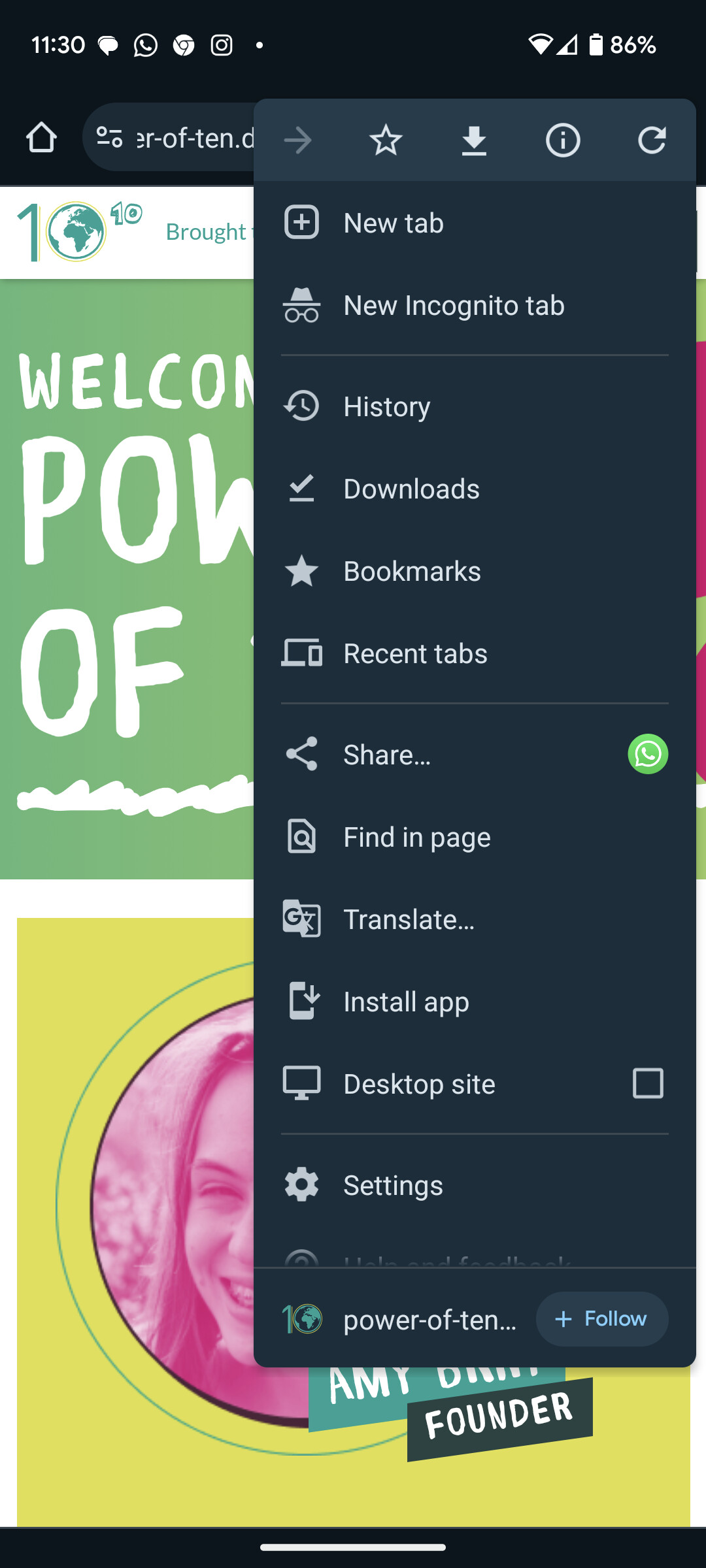The image size is (706, 1568).
Task: Choose Find in page
Action: 475,837
